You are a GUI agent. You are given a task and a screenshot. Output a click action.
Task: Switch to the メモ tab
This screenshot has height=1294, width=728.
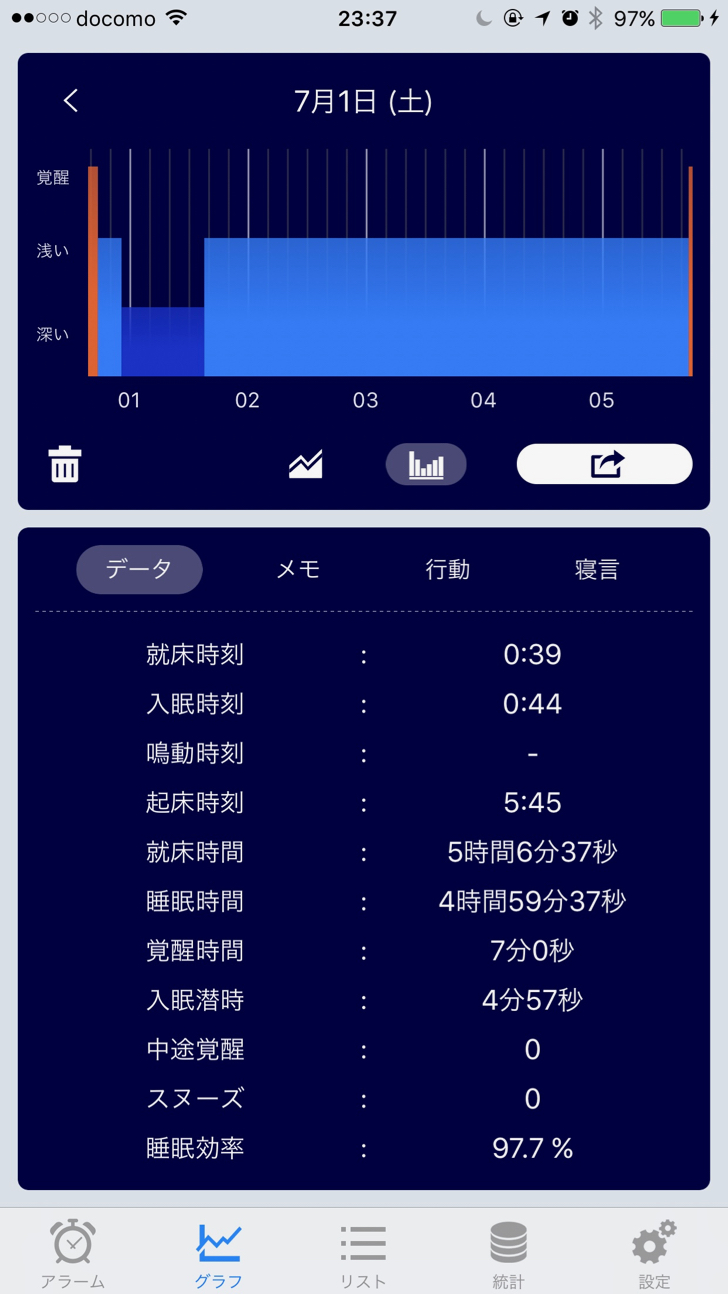298,569
